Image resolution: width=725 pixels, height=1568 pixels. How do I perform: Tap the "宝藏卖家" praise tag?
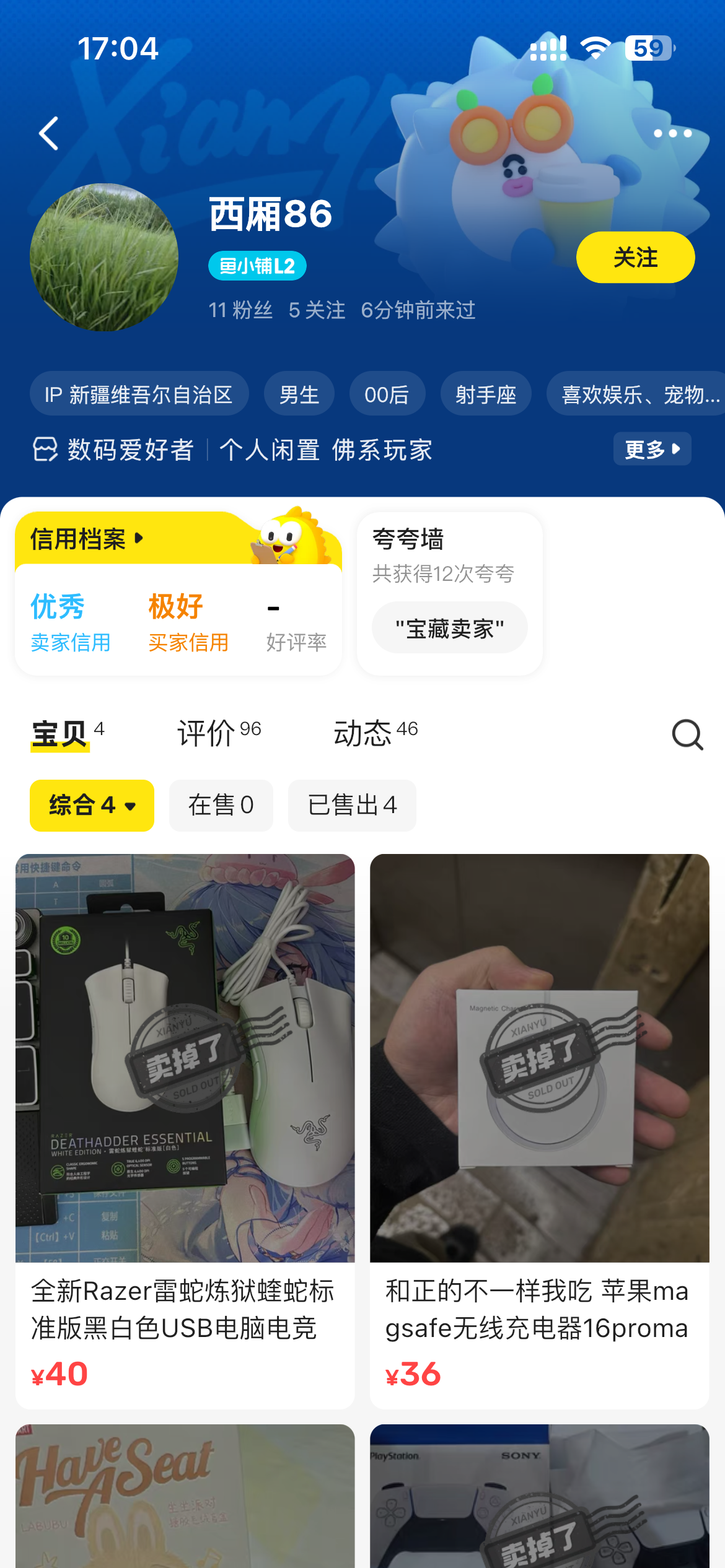point(449,628)
